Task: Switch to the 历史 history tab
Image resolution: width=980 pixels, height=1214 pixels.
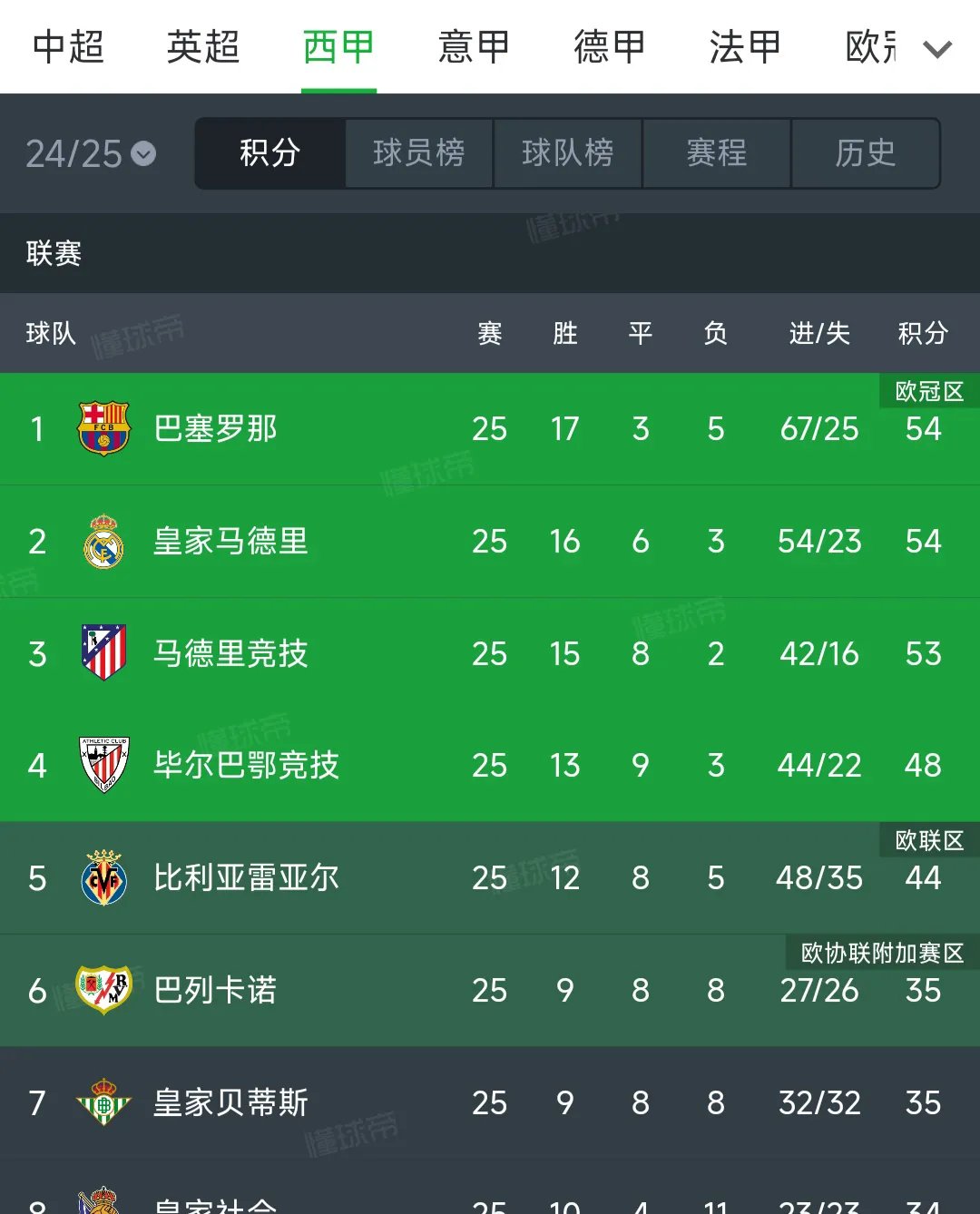Action: point(866,153)
